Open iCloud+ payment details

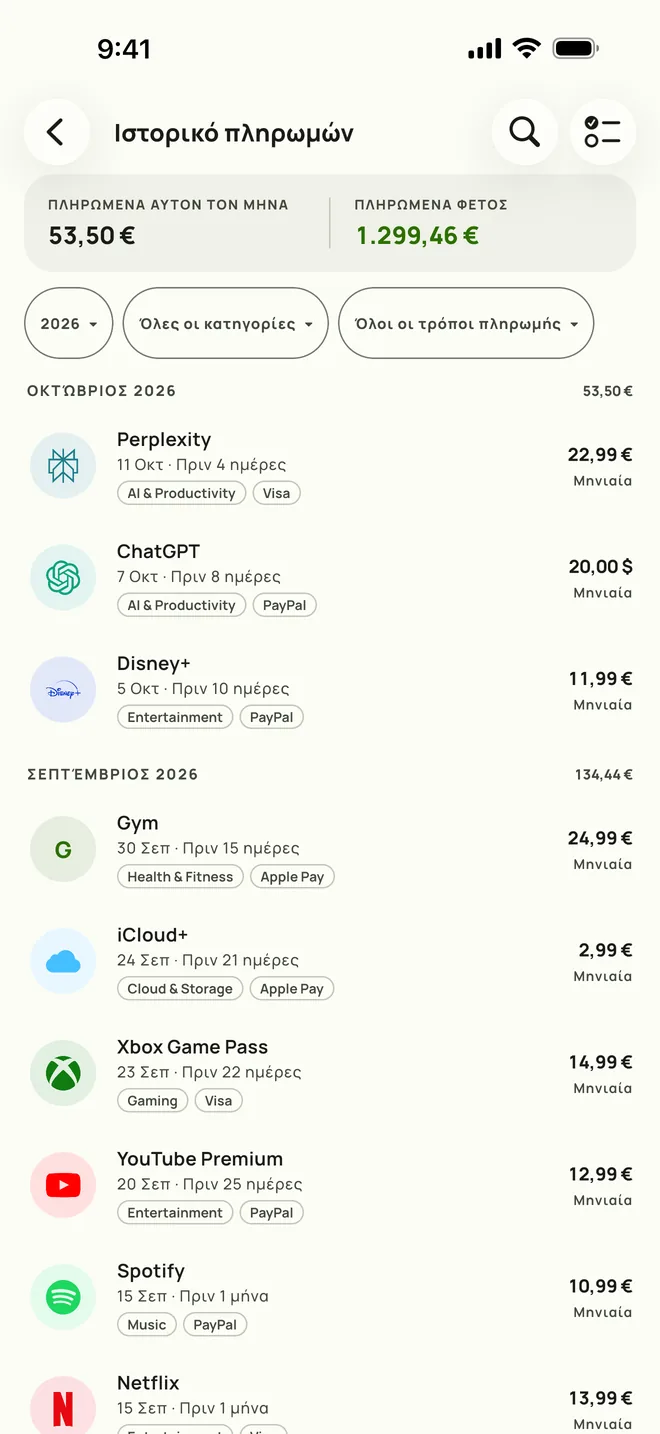click(x=330, y=962)
